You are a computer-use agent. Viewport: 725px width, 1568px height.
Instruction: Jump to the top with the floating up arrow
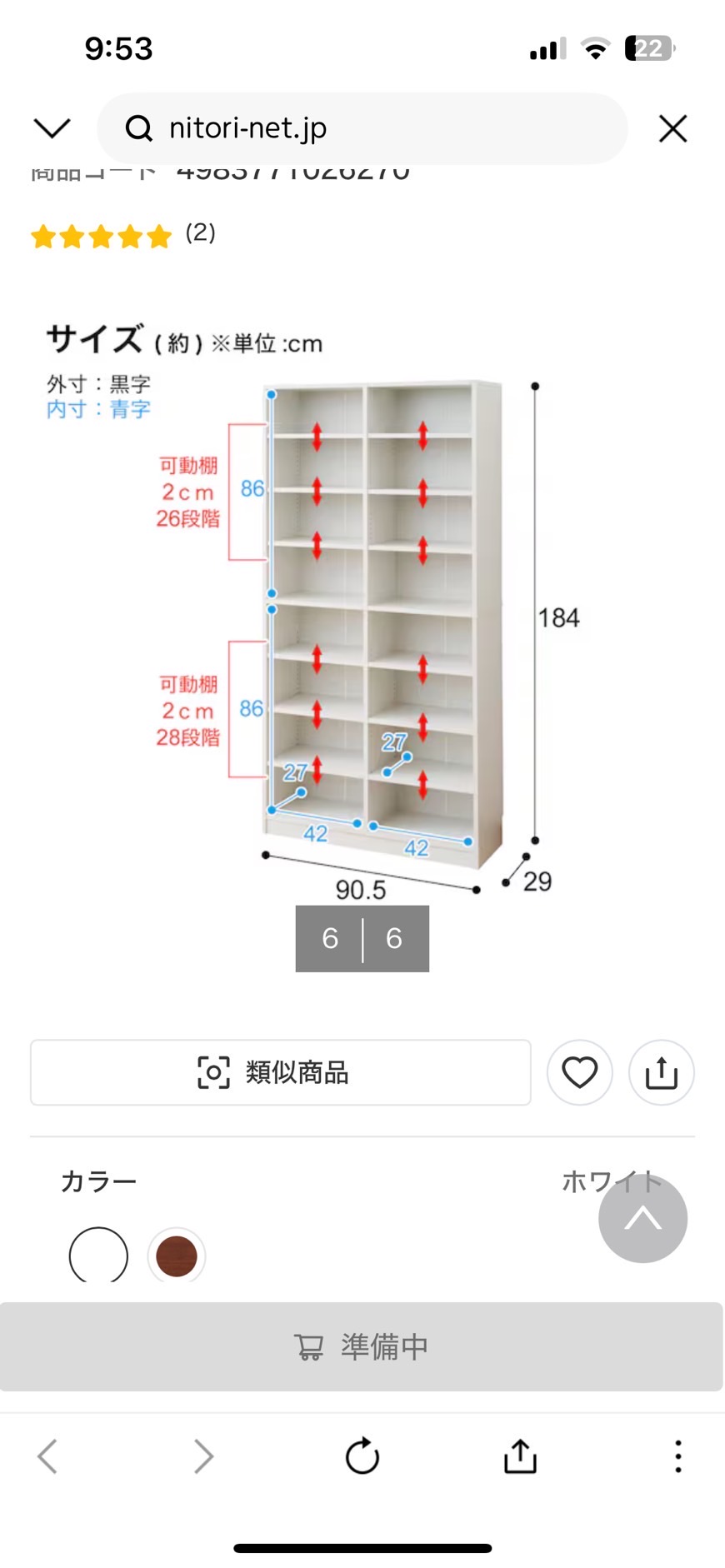coord(642,1219)
